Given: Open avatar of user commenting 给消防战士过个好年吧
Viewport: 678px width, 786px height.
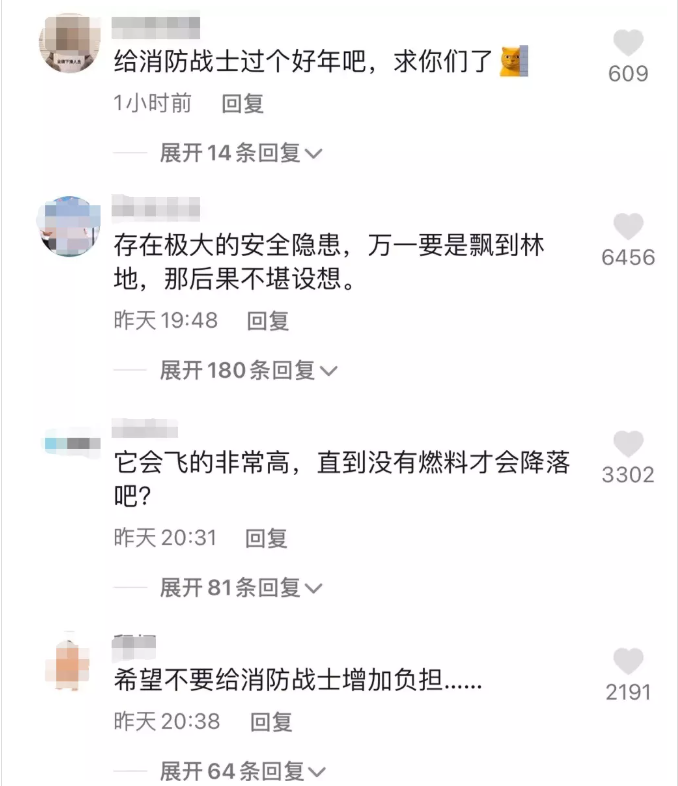Looking at the screenshot, I should (67, 44).
